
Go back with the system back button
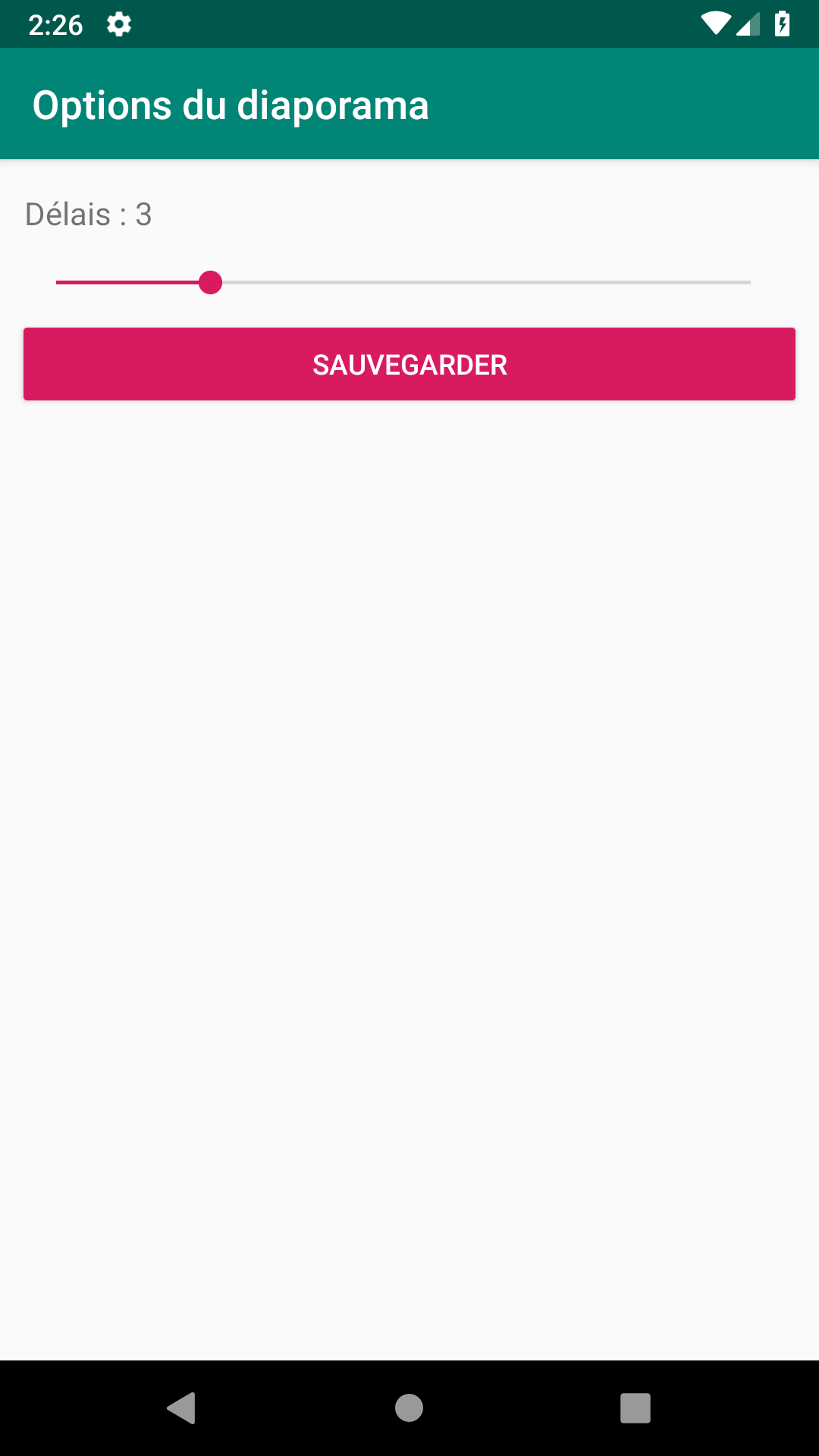click(x=182, y=1408)
